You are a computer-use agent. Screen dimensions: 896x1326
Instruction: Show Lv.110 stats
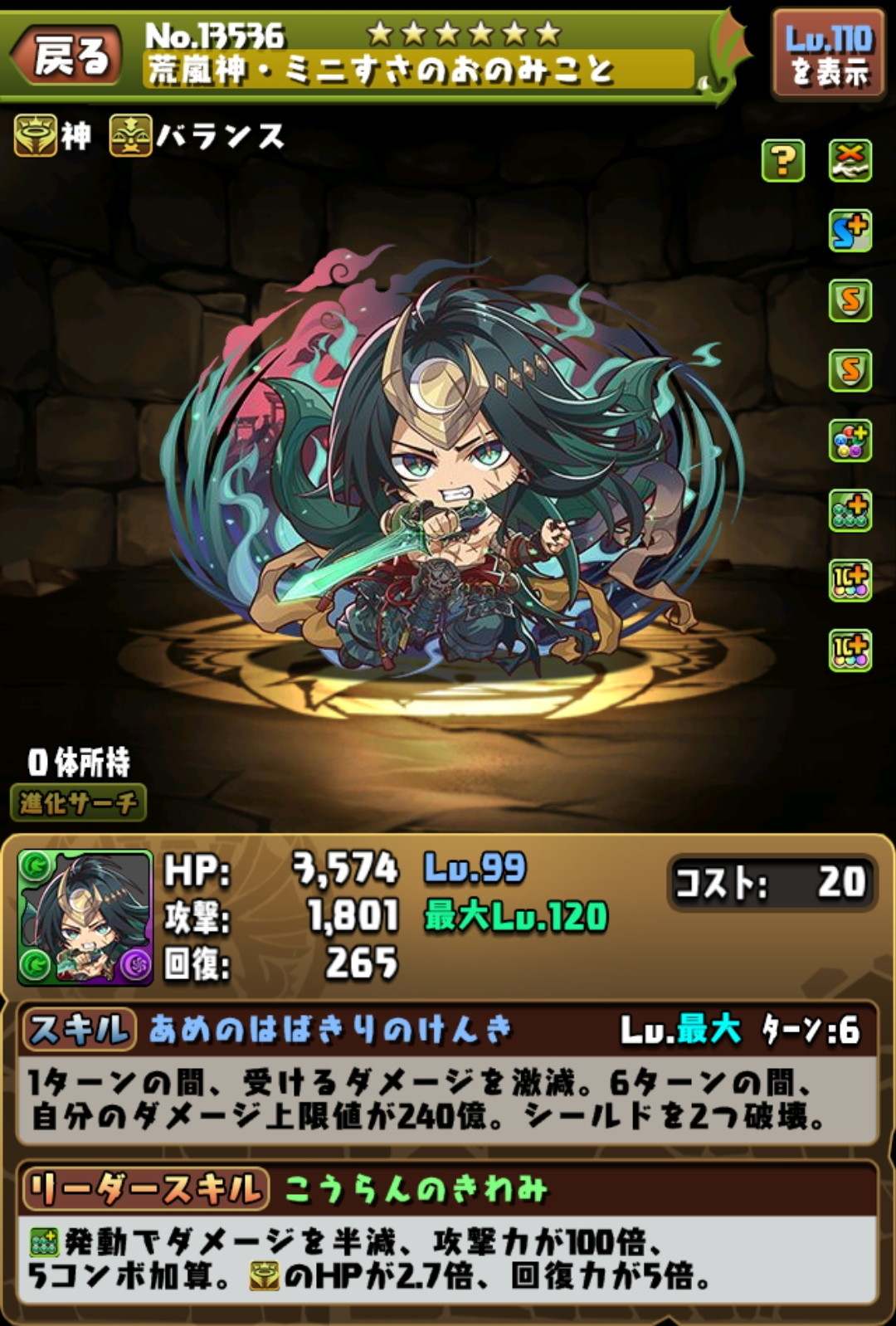click(828, 55)
